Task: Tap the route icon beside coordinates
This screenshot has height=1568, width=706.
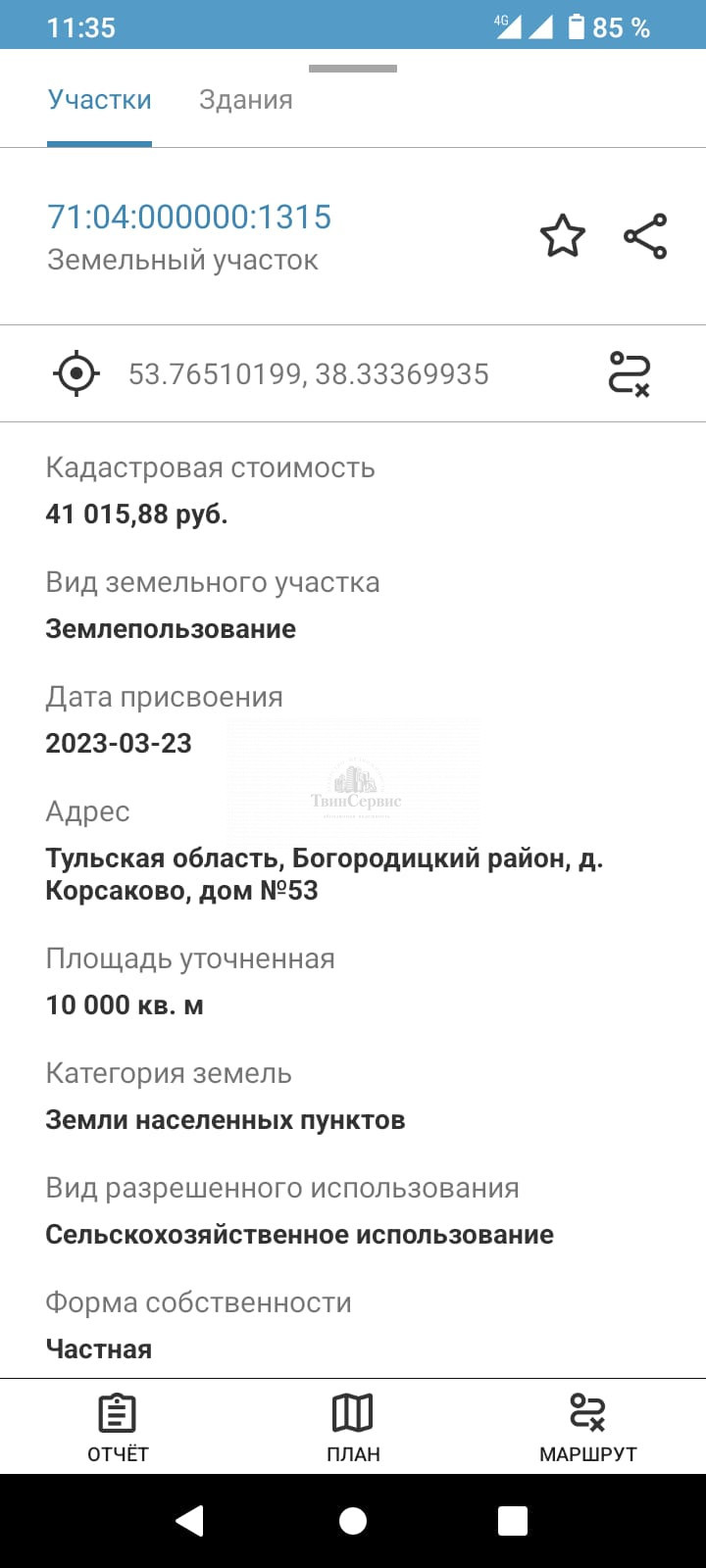Action: (630, 373)
